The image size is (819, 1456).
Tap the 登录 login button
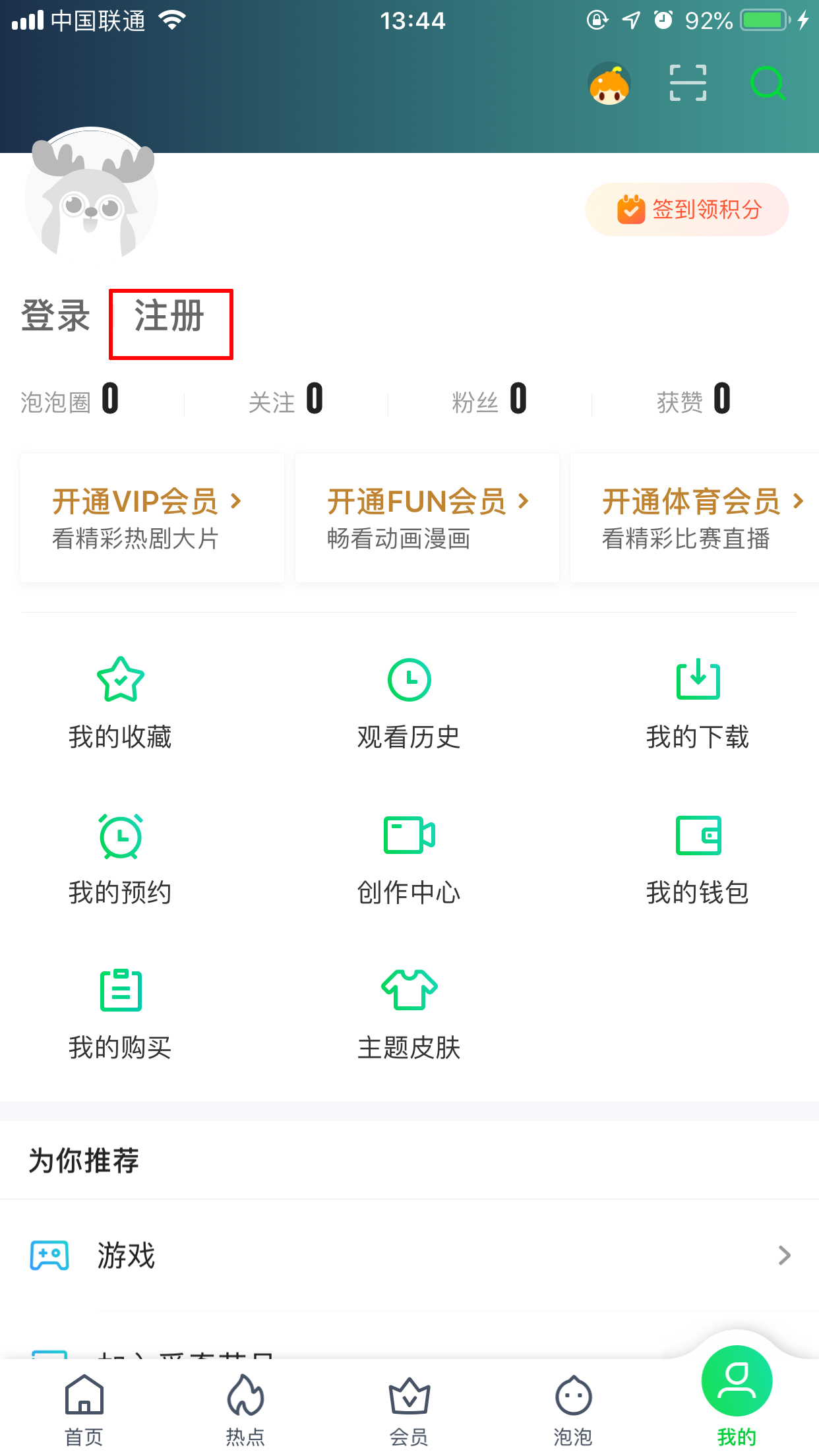[x=55, y=318]
